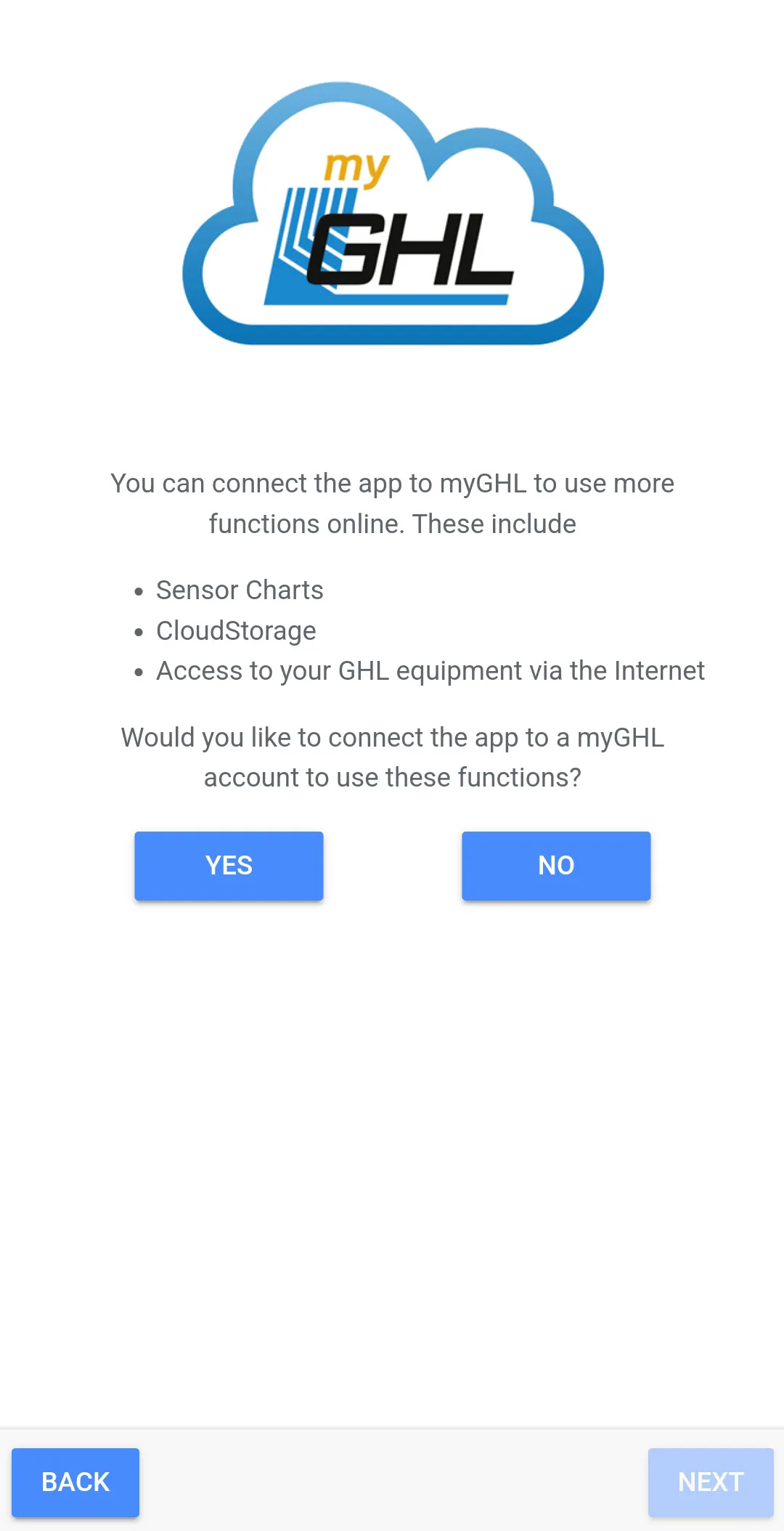
Task: Choose NO to skip myGHL connection
Action: (x=556, y=866)
